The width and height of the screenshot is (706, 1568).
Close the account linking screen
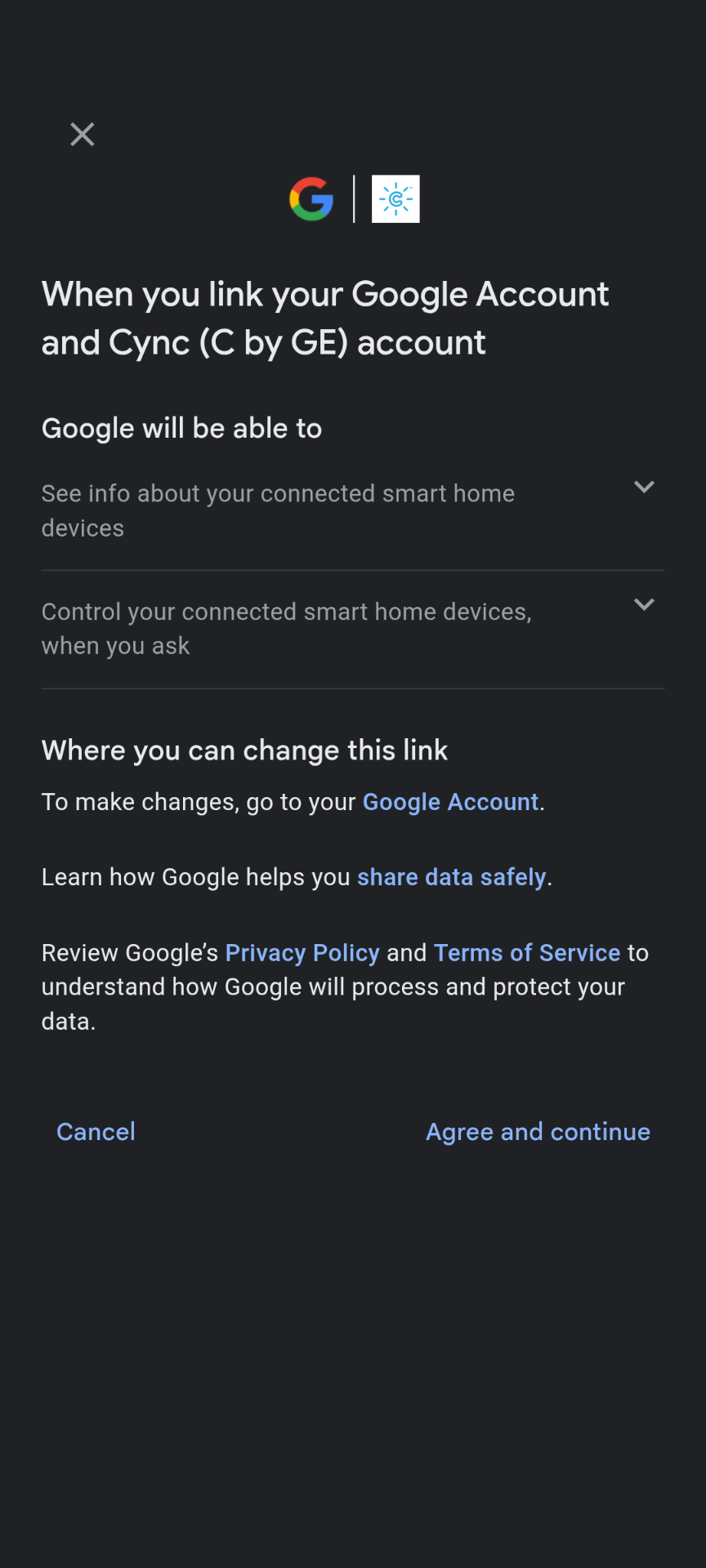[83, 134]
